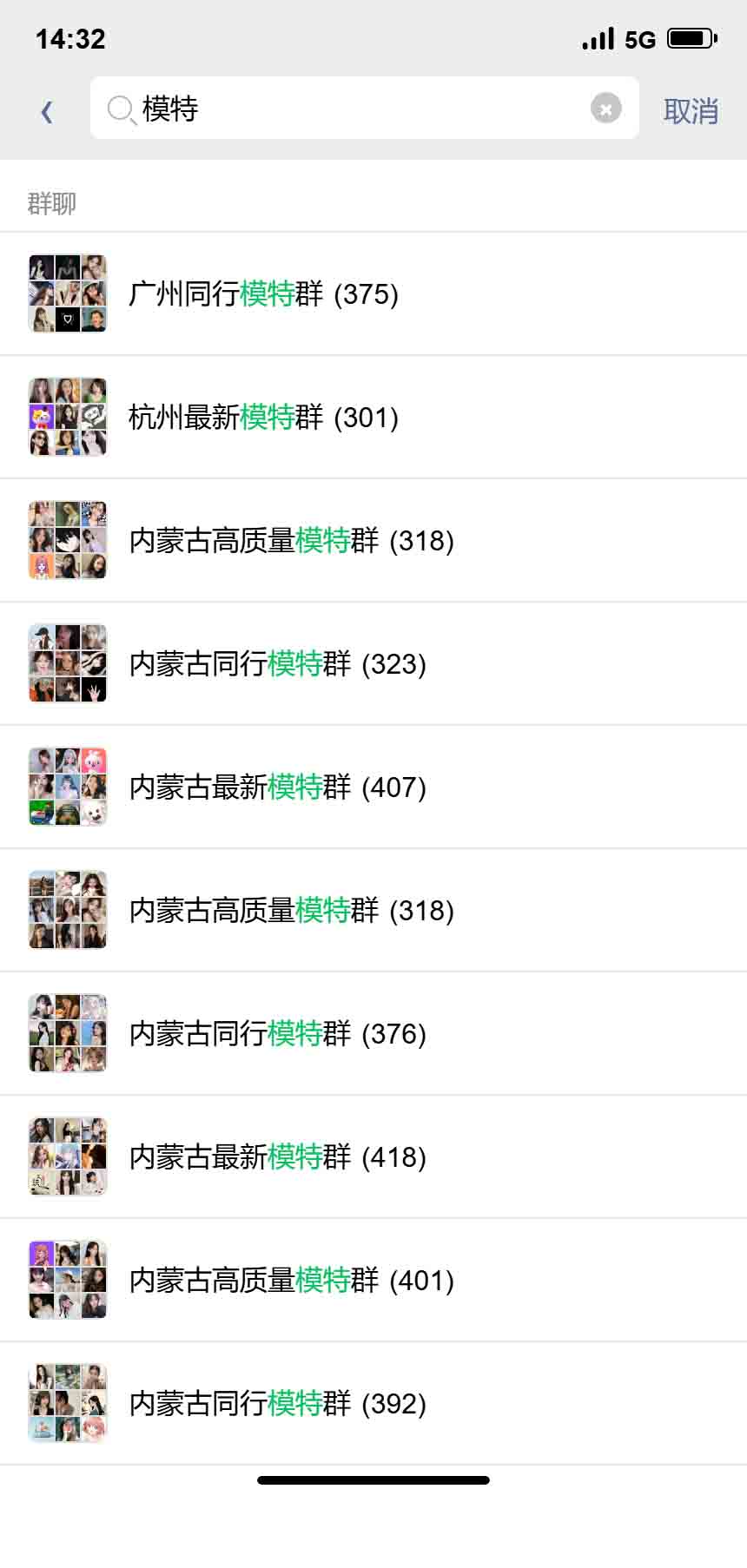Image resolution: width=747 pixels, height=1568 pixels.
Task: Tap 取消 to cancel the search
Action: tap(691, 111)
